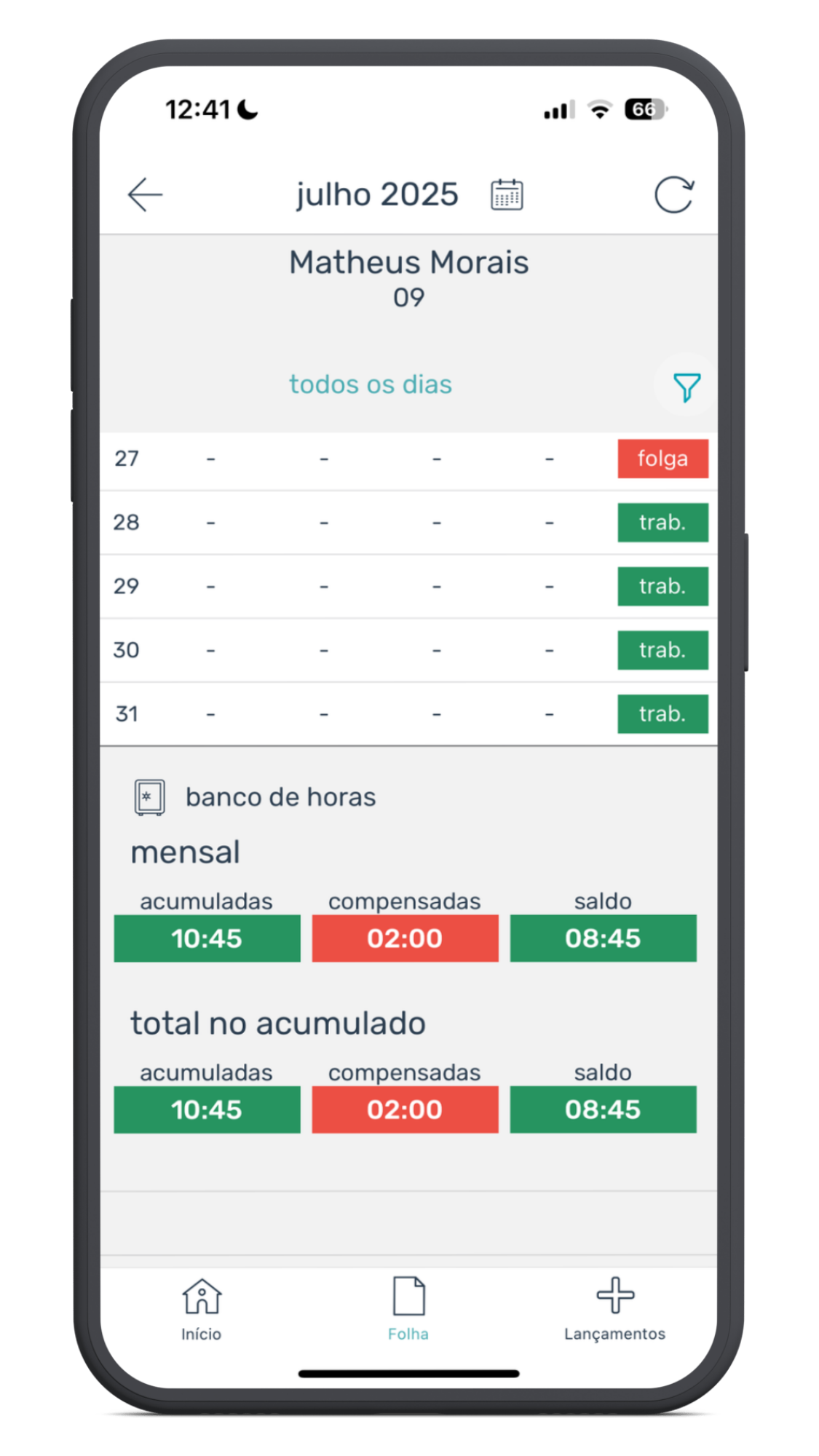Switch to the Início tab
The image size is (819, 1456).
(202, 1310)
